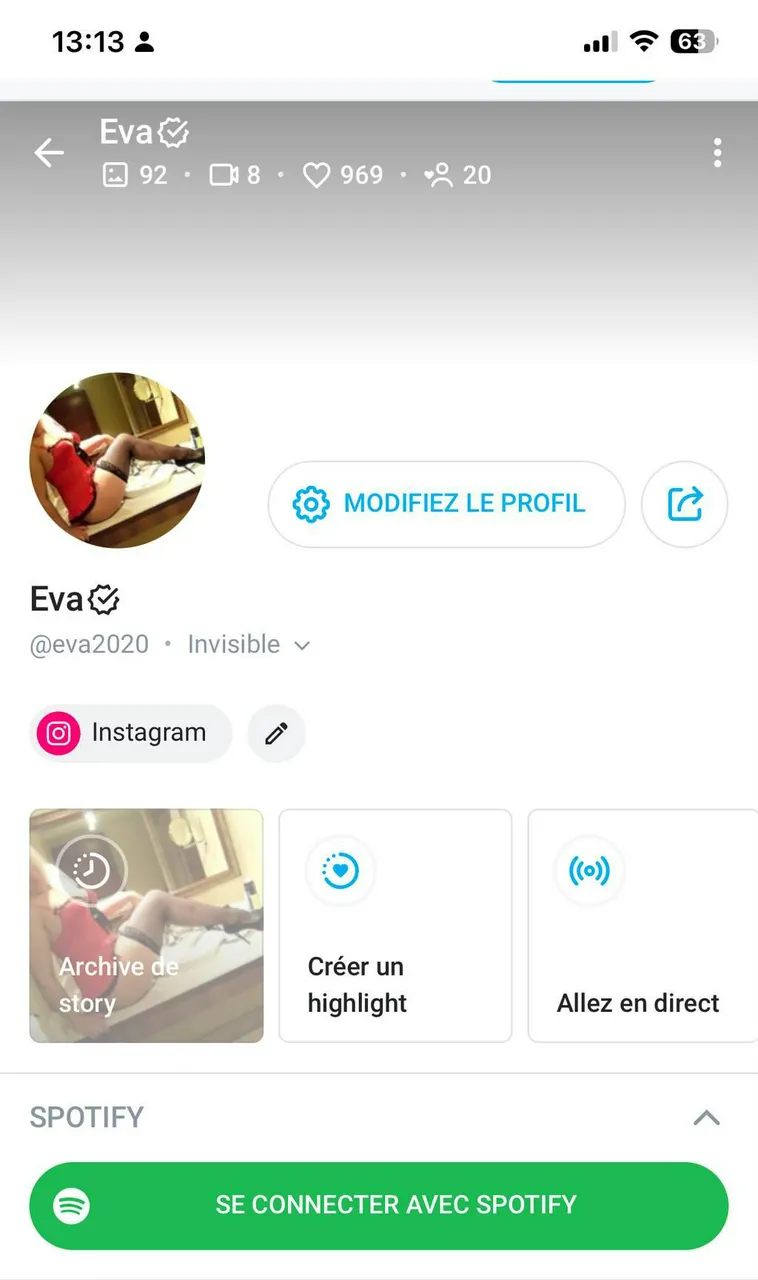Edit social links with pencil icon

(x=276, y=734)
